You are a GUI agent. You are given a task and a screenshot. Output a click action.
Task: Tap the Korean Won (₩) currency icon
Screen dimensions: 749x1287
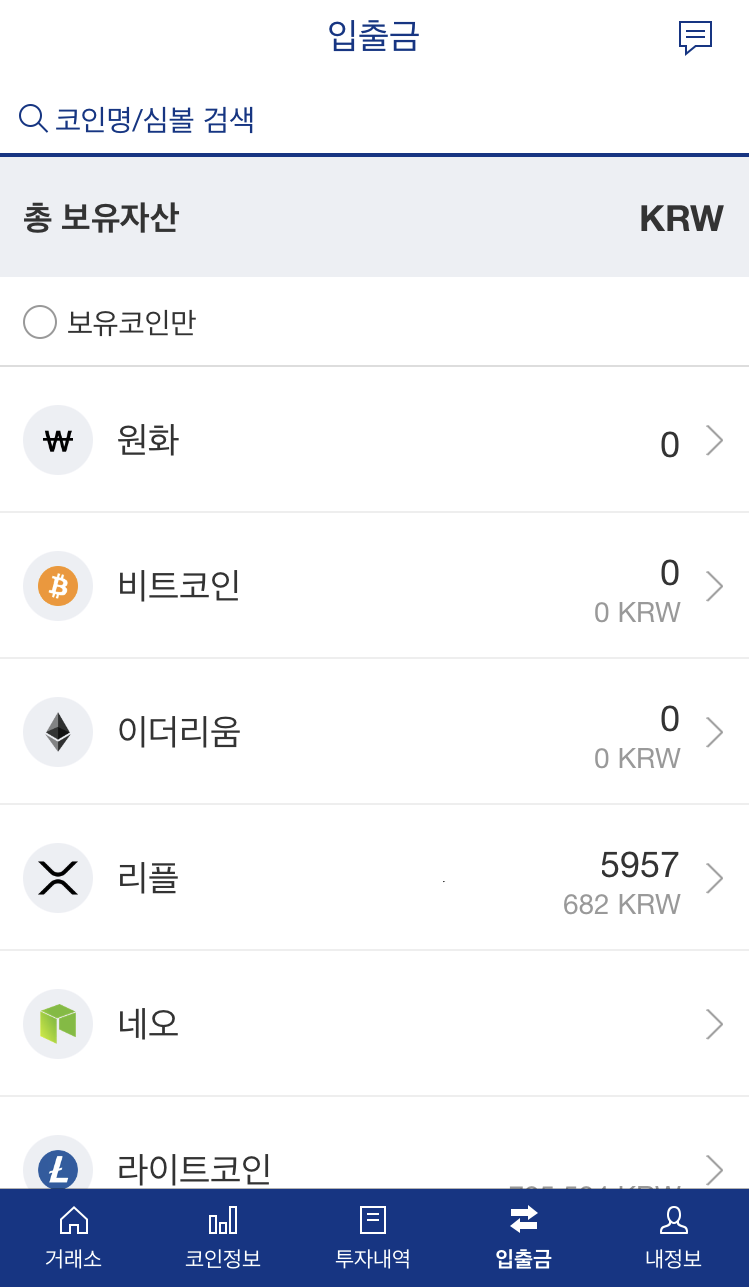(57, 440)
